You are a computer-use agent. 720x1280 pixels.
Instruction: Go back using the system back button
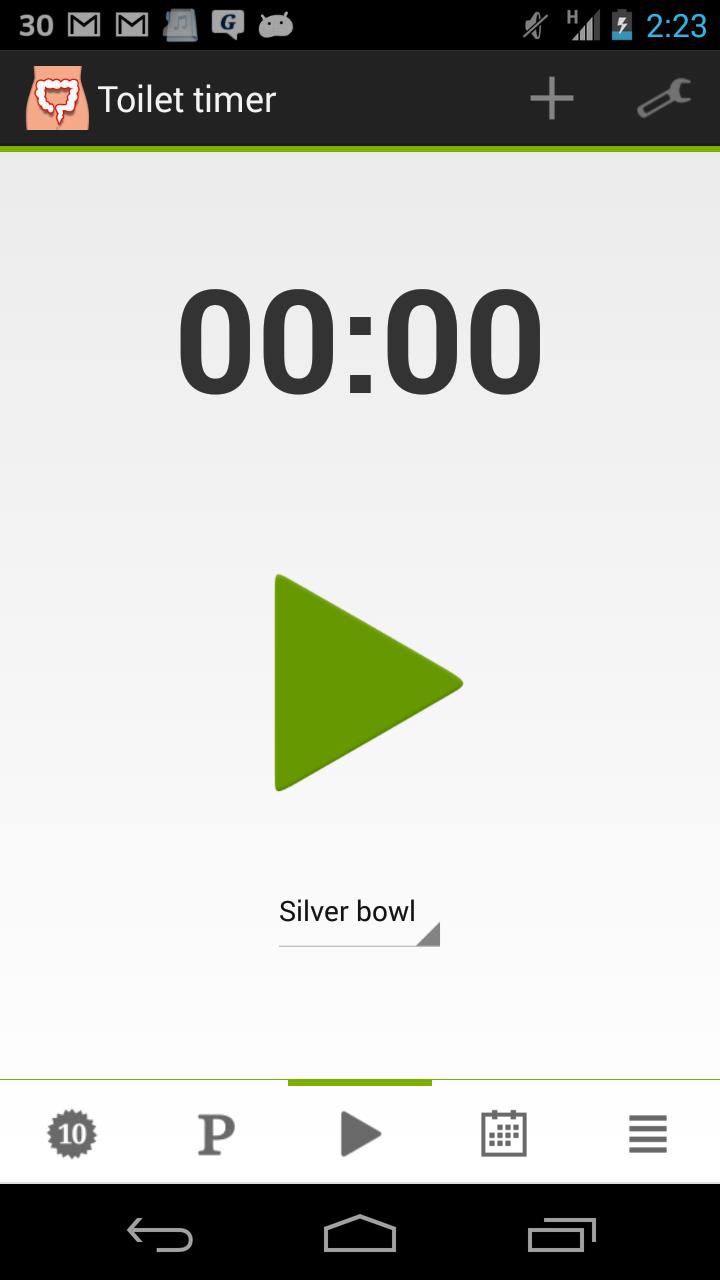pos(160,1235)
